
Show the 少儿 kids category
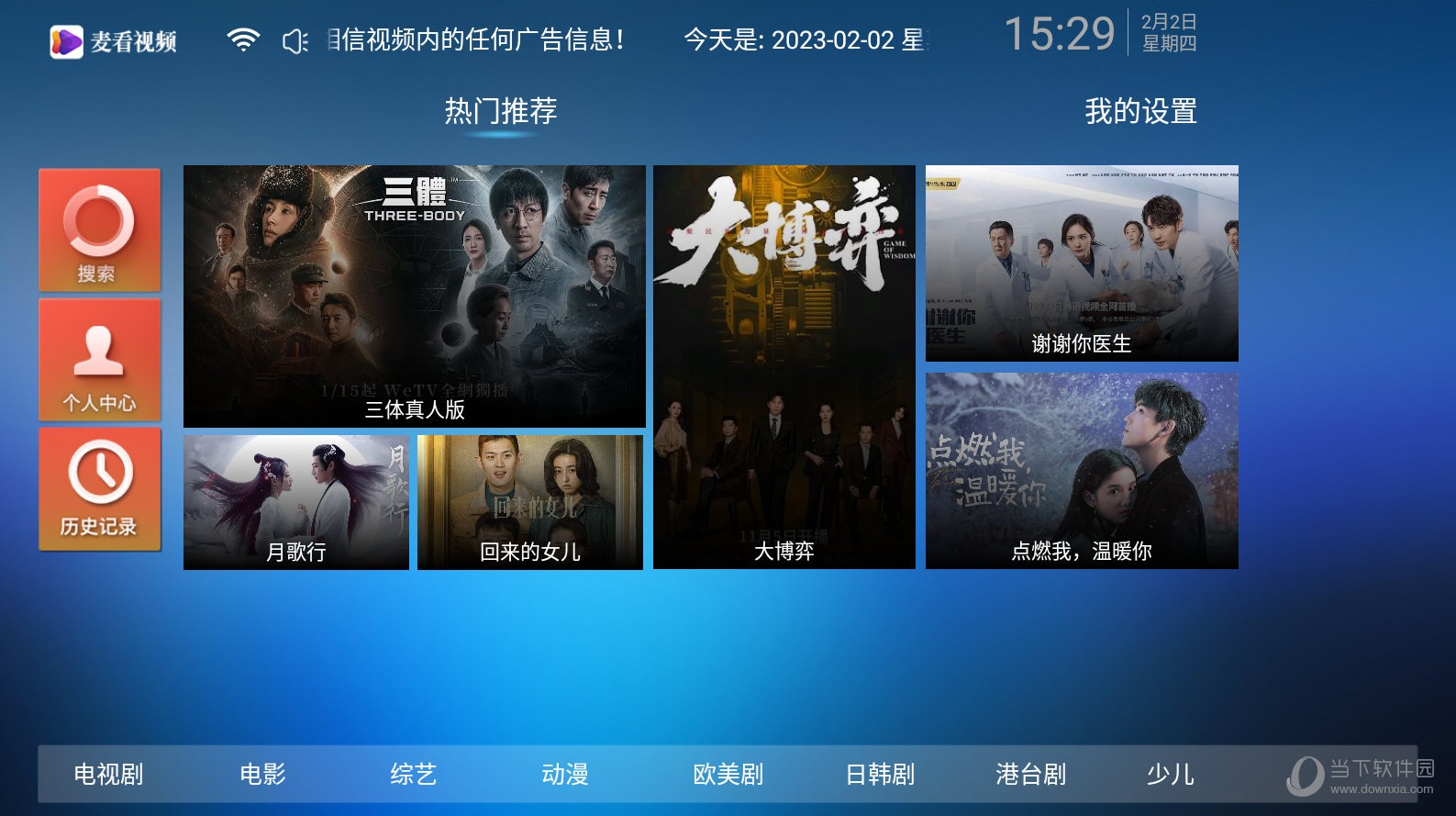tap(1171, 775)
